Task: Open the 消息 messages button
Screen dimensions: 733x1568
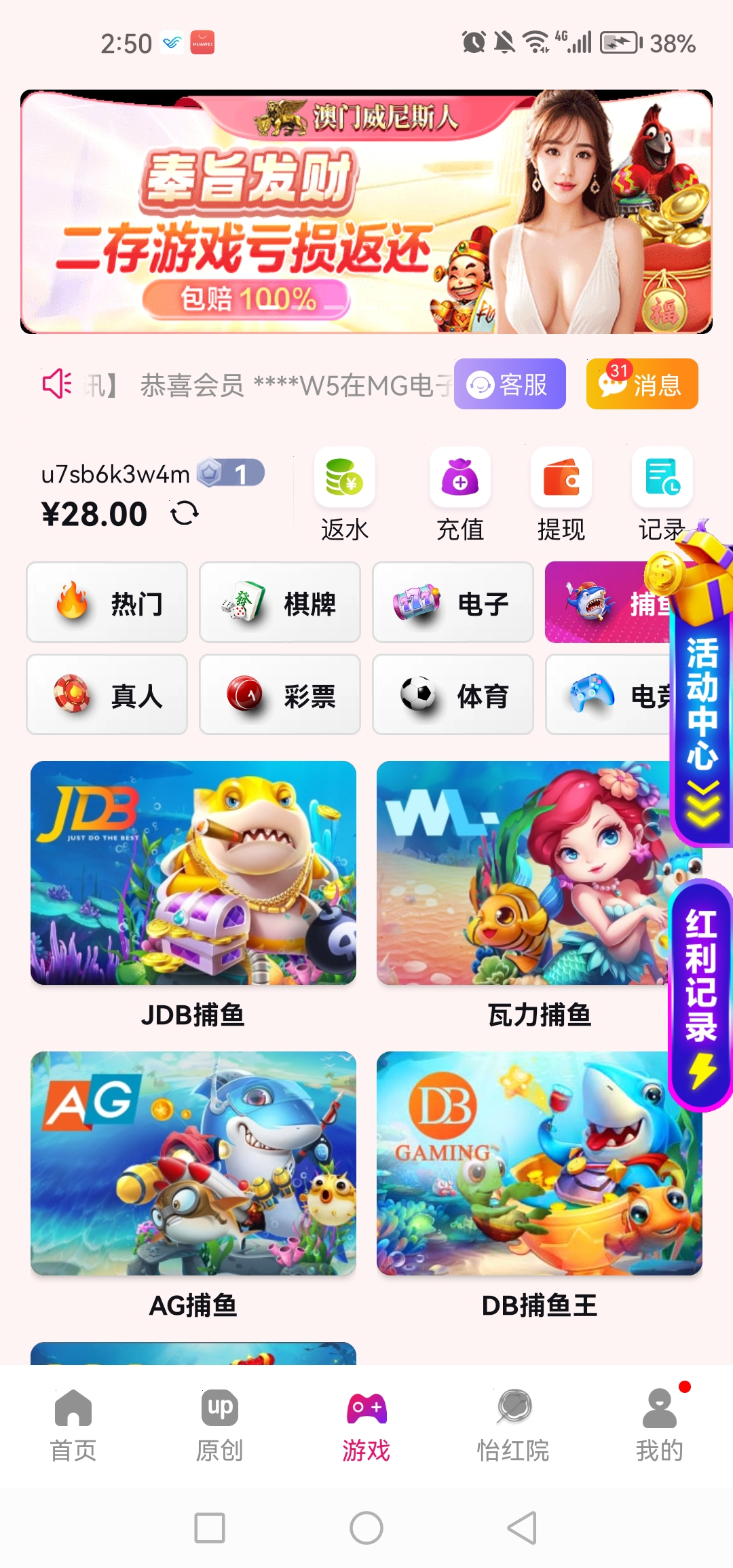Action: pyautogui.click(x=641, y=384)
